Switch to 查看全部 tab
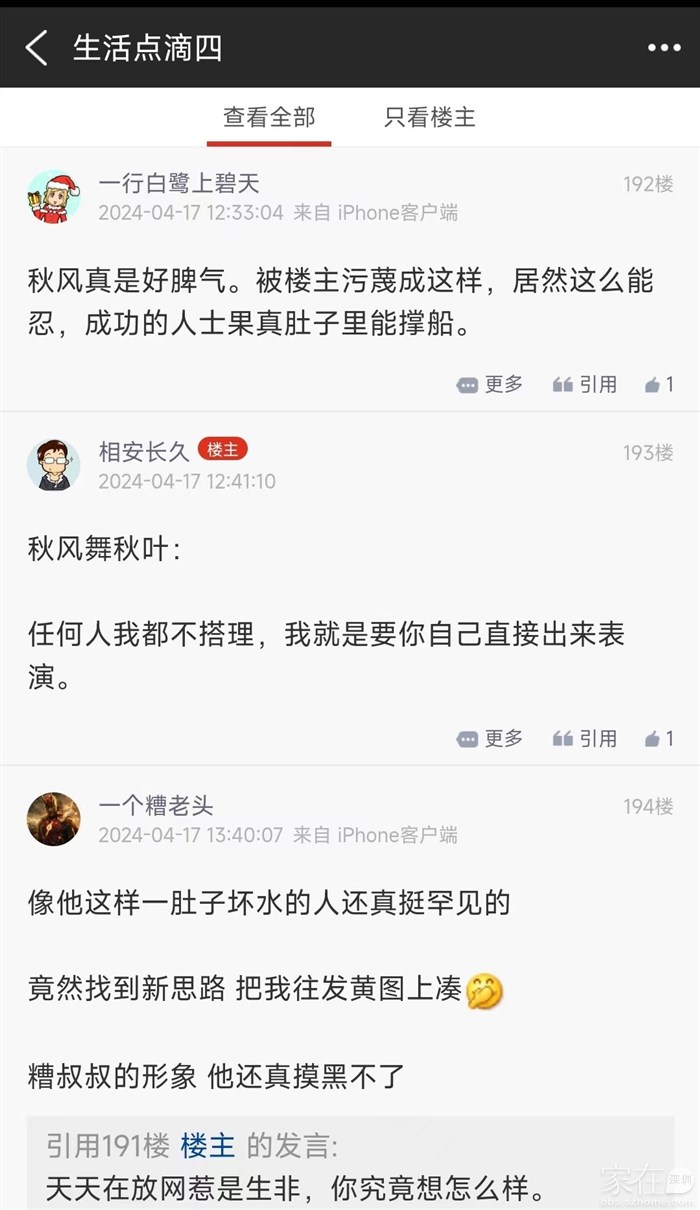This screenshot has width=700, height=1210. (x=269, y=118)
